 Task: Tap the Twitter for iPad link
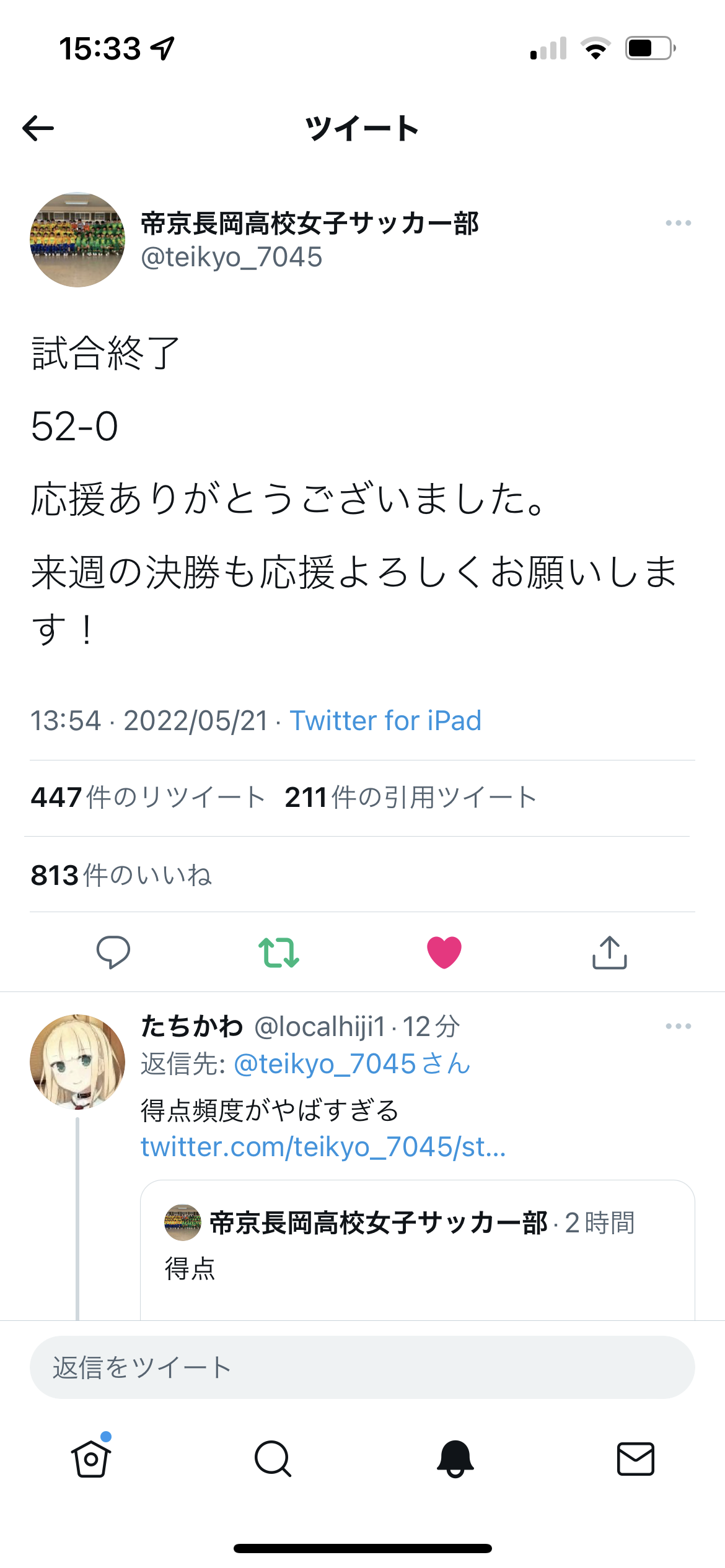pos(385,721)
